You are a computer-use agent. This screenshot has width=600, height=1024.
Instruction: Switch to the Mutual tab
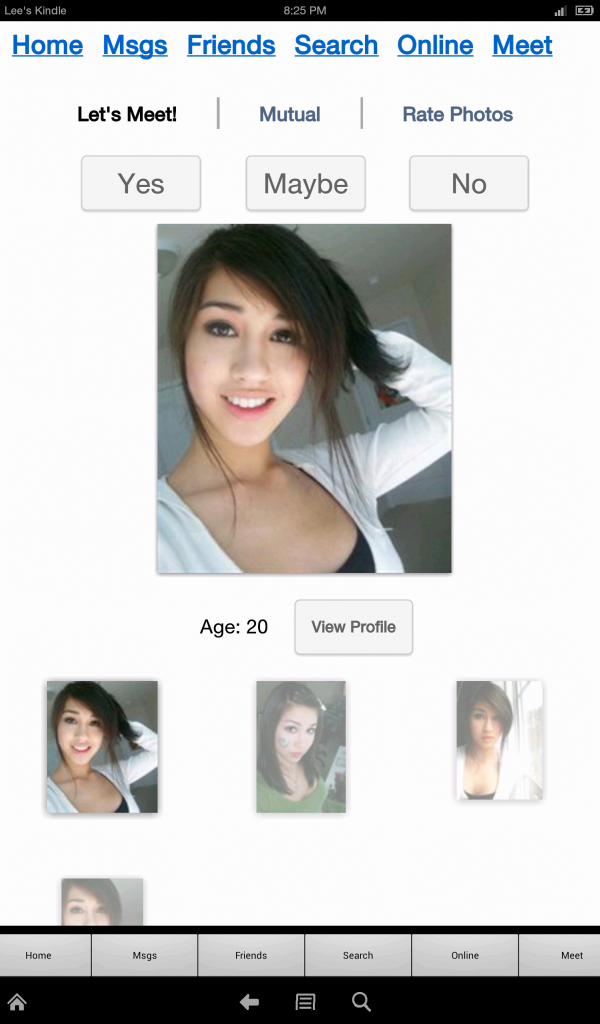tap(290, 114)
